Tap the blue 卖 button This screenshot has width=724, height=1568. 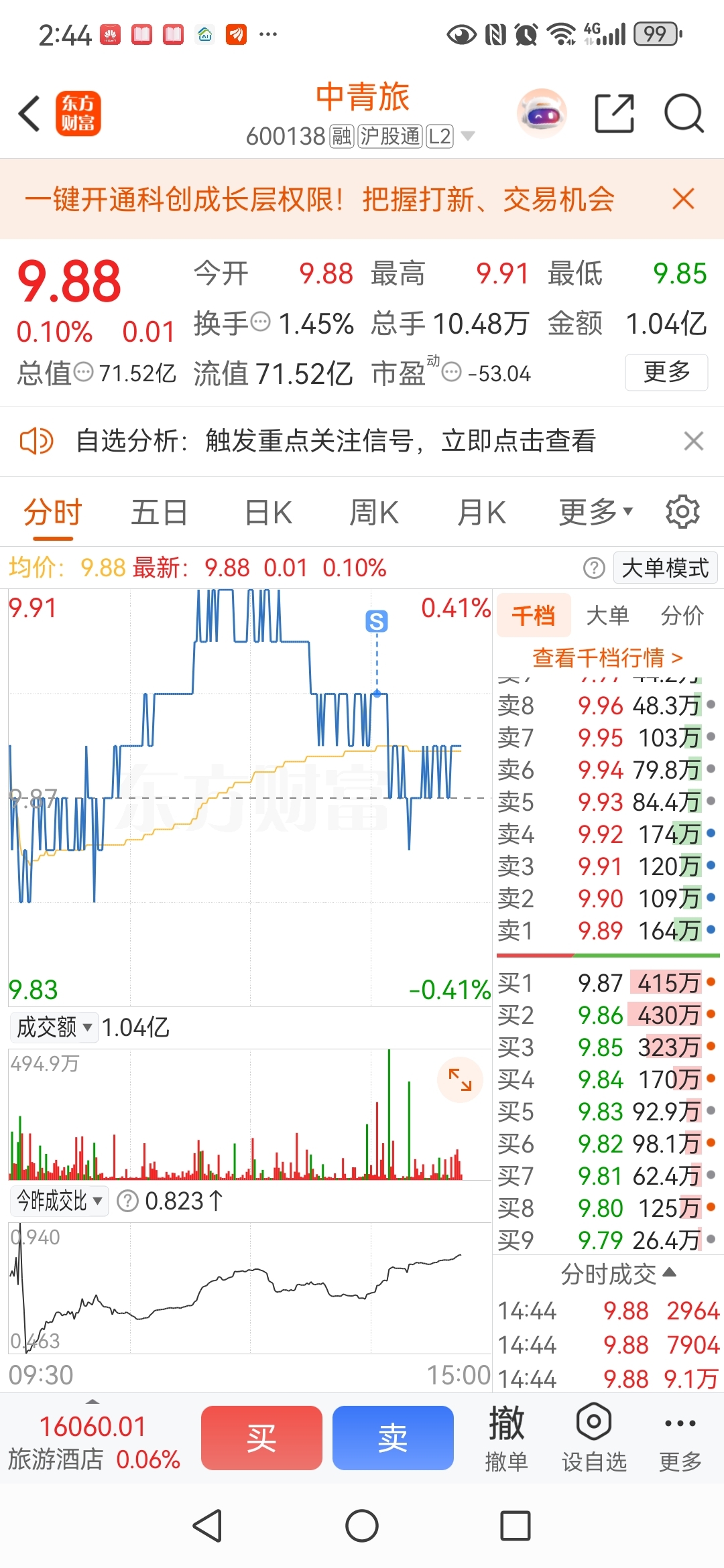[393, 1438]
